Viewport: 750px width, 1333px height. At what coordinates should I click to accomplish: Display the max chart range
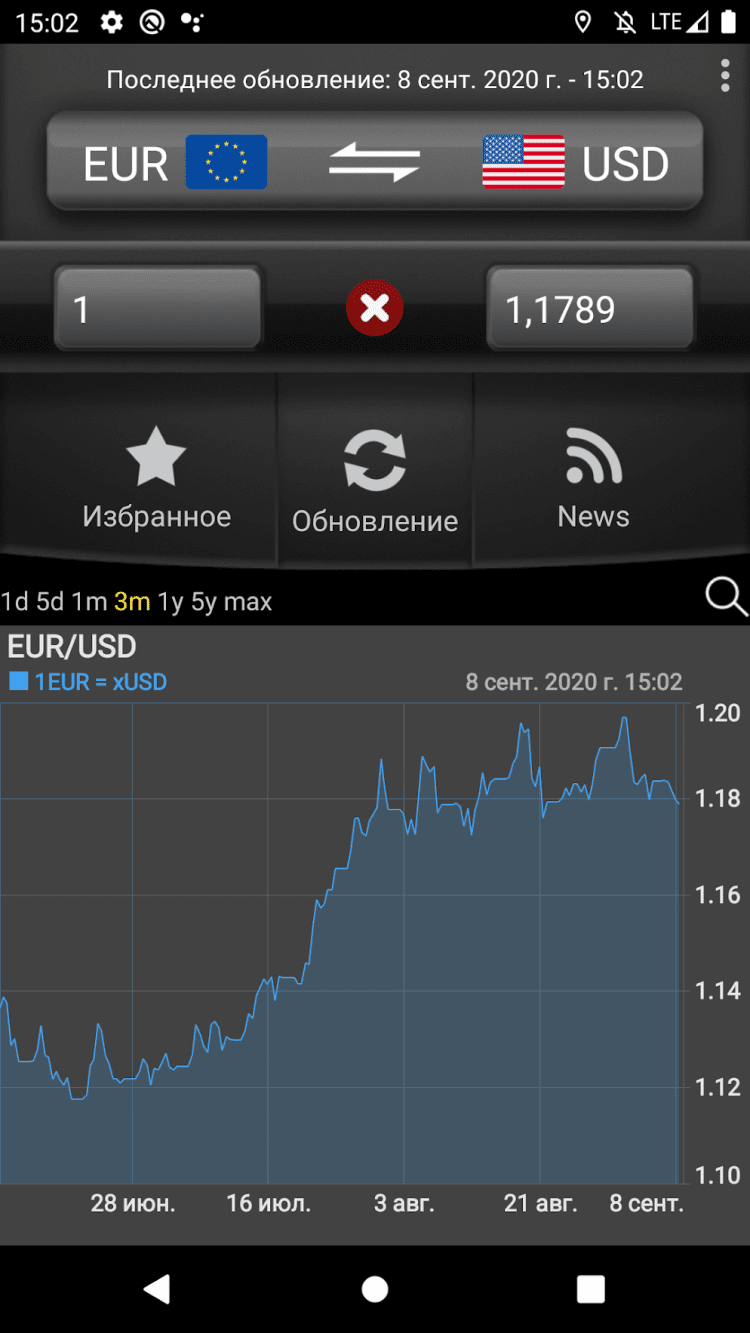point(248,602)
